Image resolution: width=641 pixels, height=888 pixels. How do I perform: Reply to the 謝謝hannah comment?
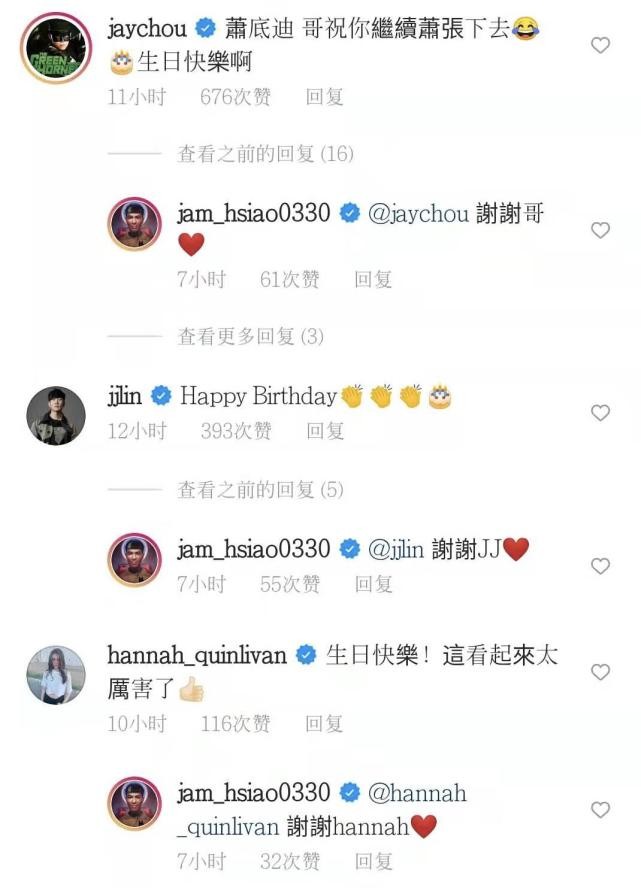373,861
